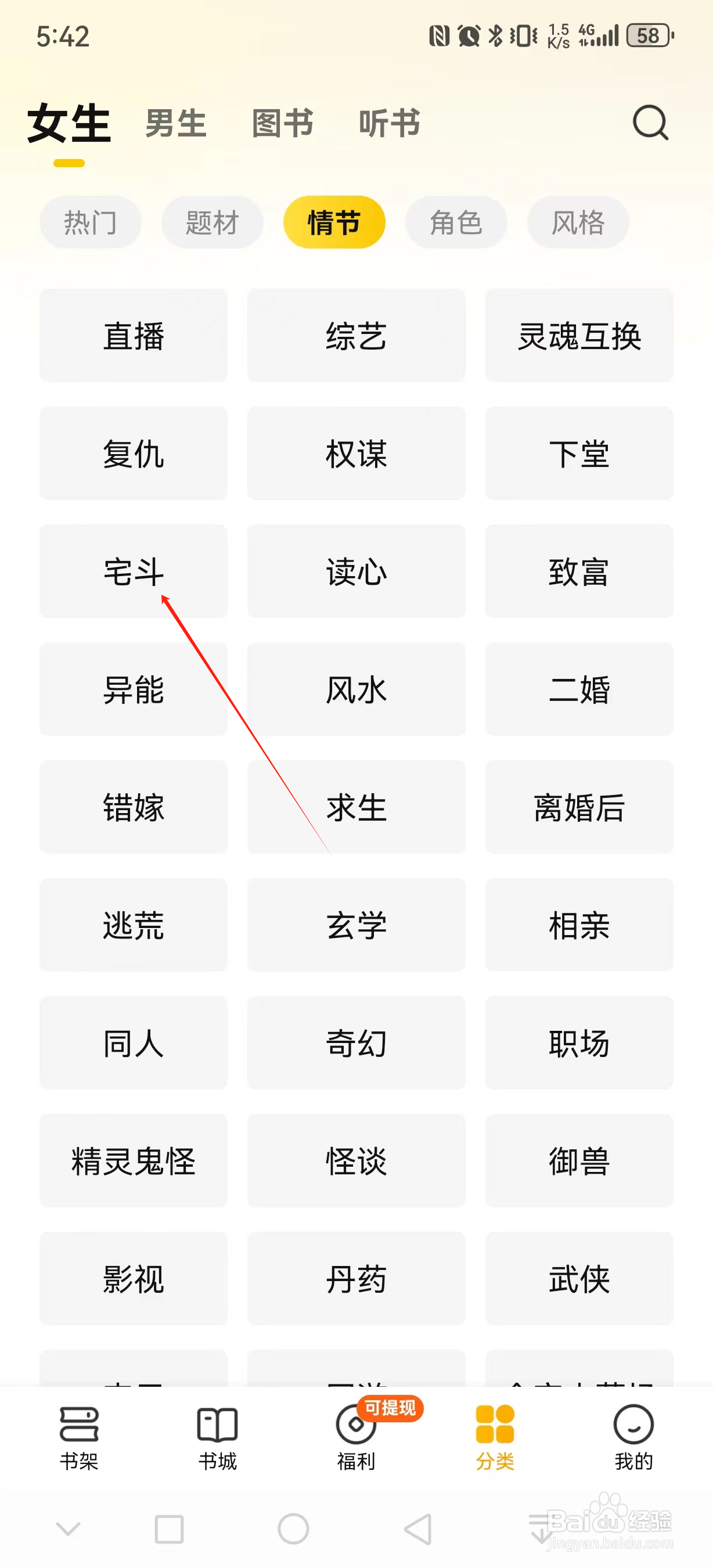This screenshot has height=1568, width=713.
Task: Open the 题材 filter option
Action: coord(213,222)
